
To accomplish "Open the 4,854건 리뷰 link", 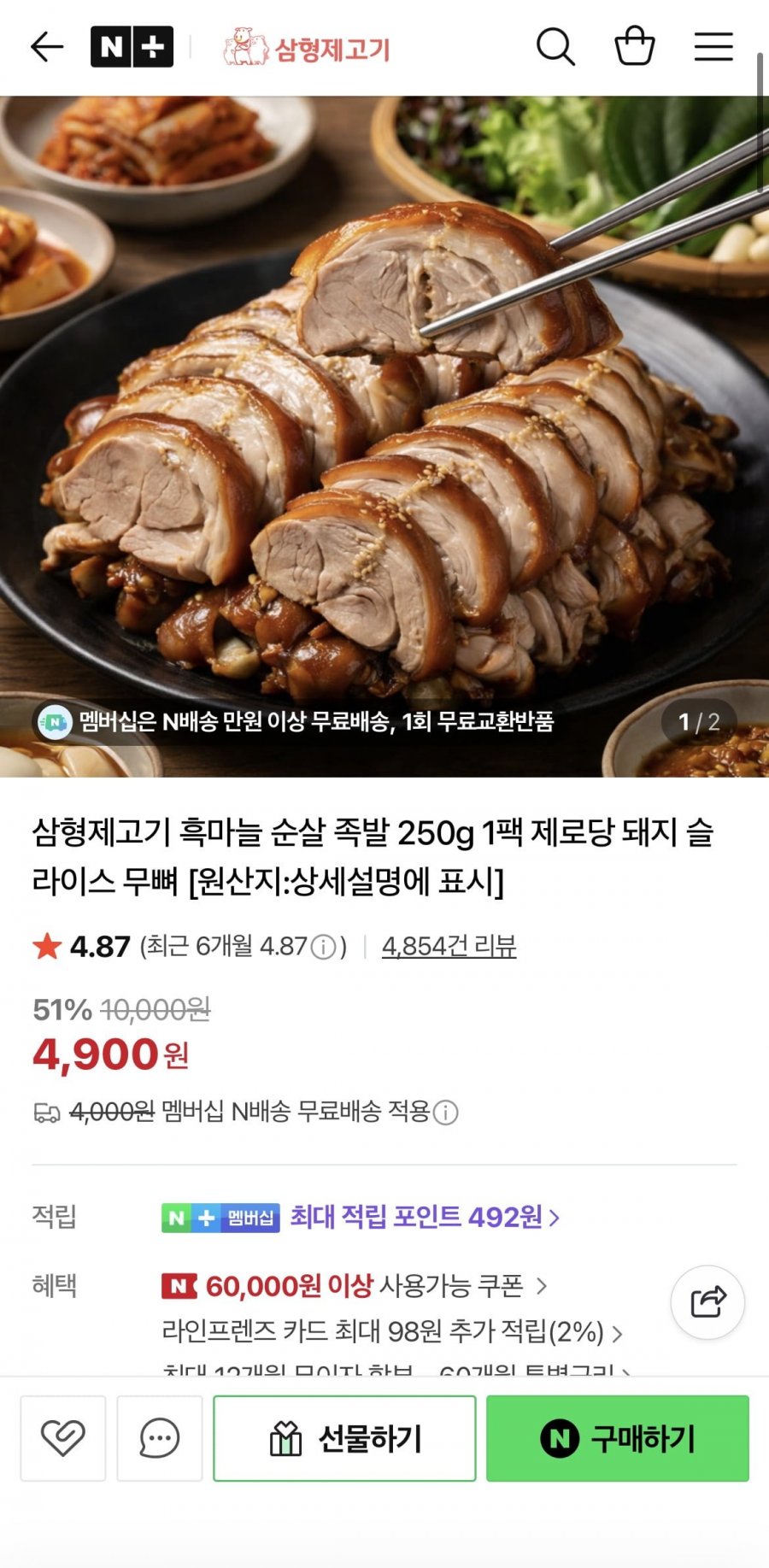I will (x=448, y=947).
